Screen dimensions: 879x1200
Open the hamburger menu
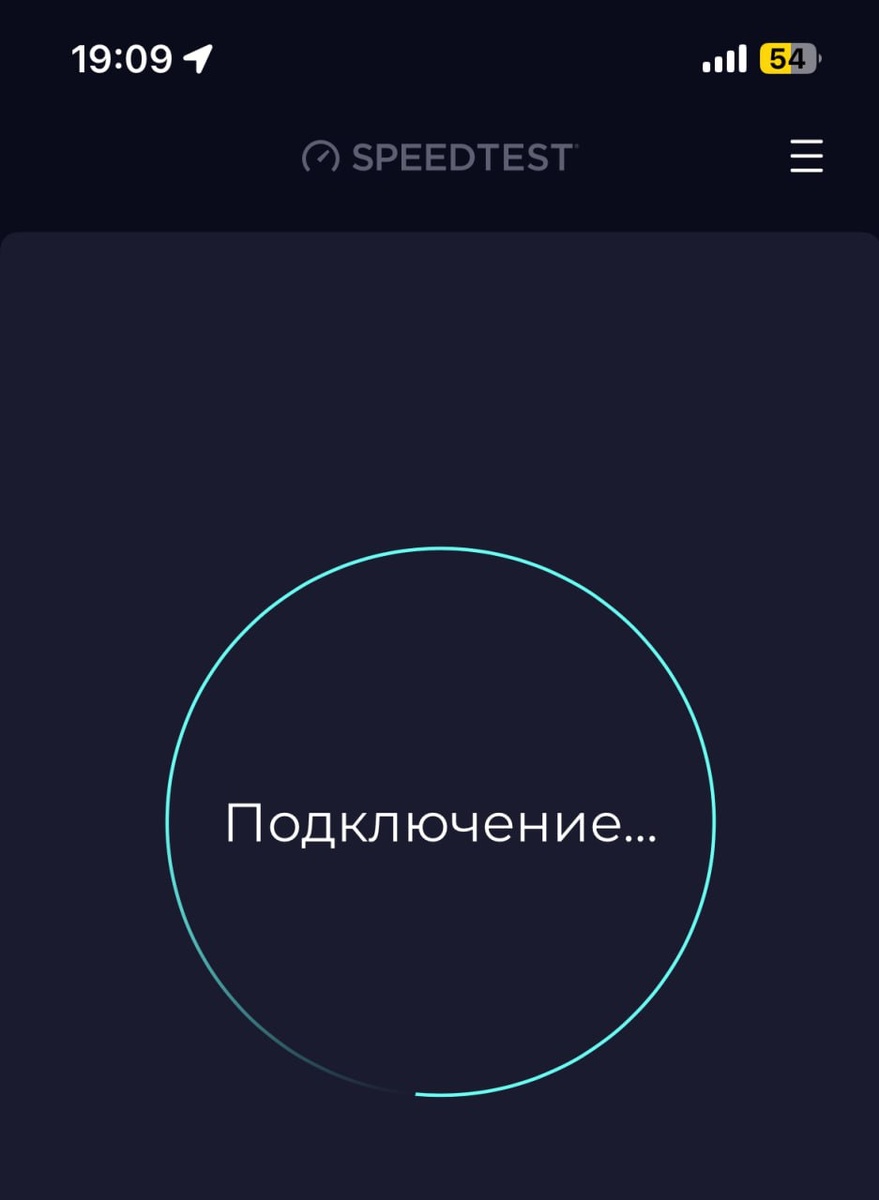(806, 157)
